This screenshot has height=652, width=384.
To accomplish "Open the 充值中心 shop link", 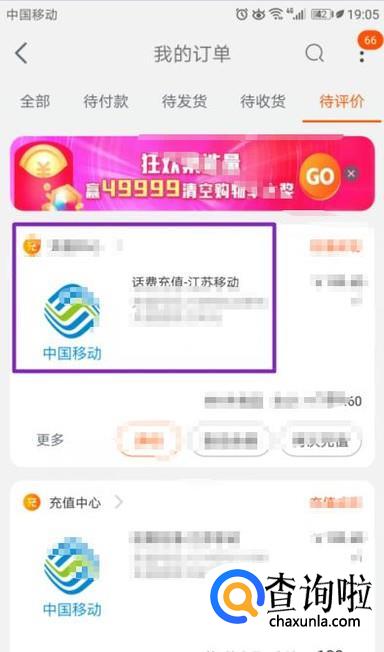I will (74, 503).
